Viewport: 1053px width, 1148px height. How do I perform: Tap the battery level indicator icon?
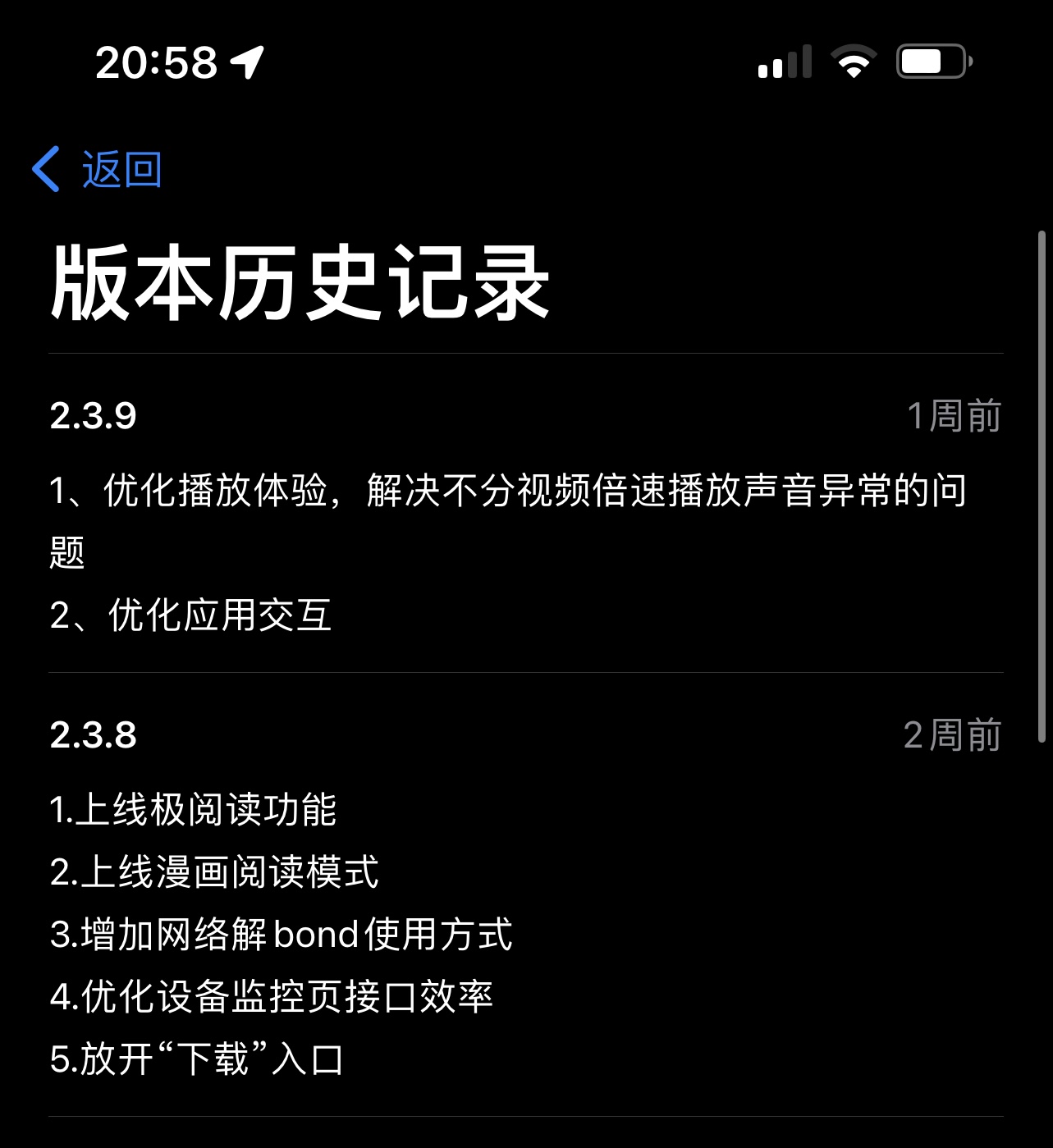coord(932,62)
